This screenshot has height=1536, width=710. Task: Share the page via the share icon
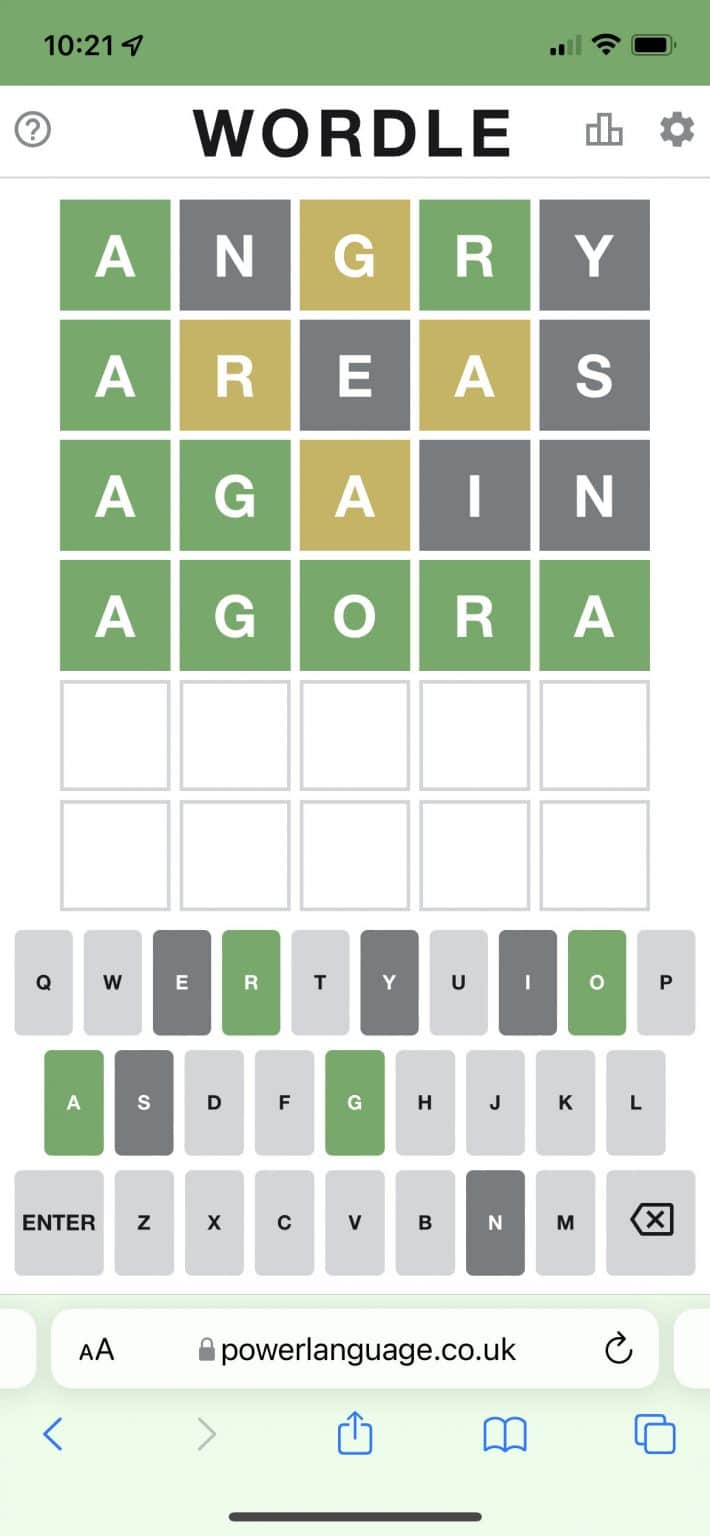click(x=355, y=1435)
